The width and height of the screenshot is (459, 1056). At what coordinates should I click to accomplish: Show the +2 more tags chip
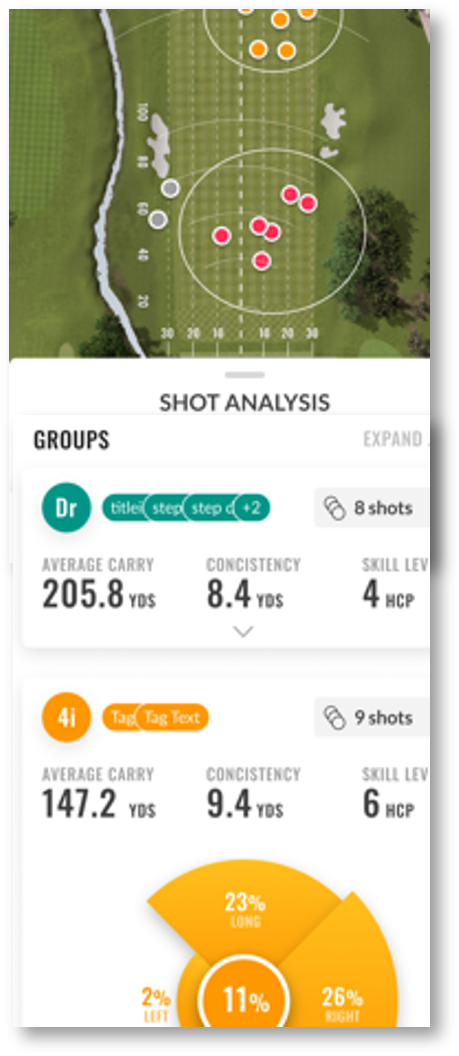[251, 508]
